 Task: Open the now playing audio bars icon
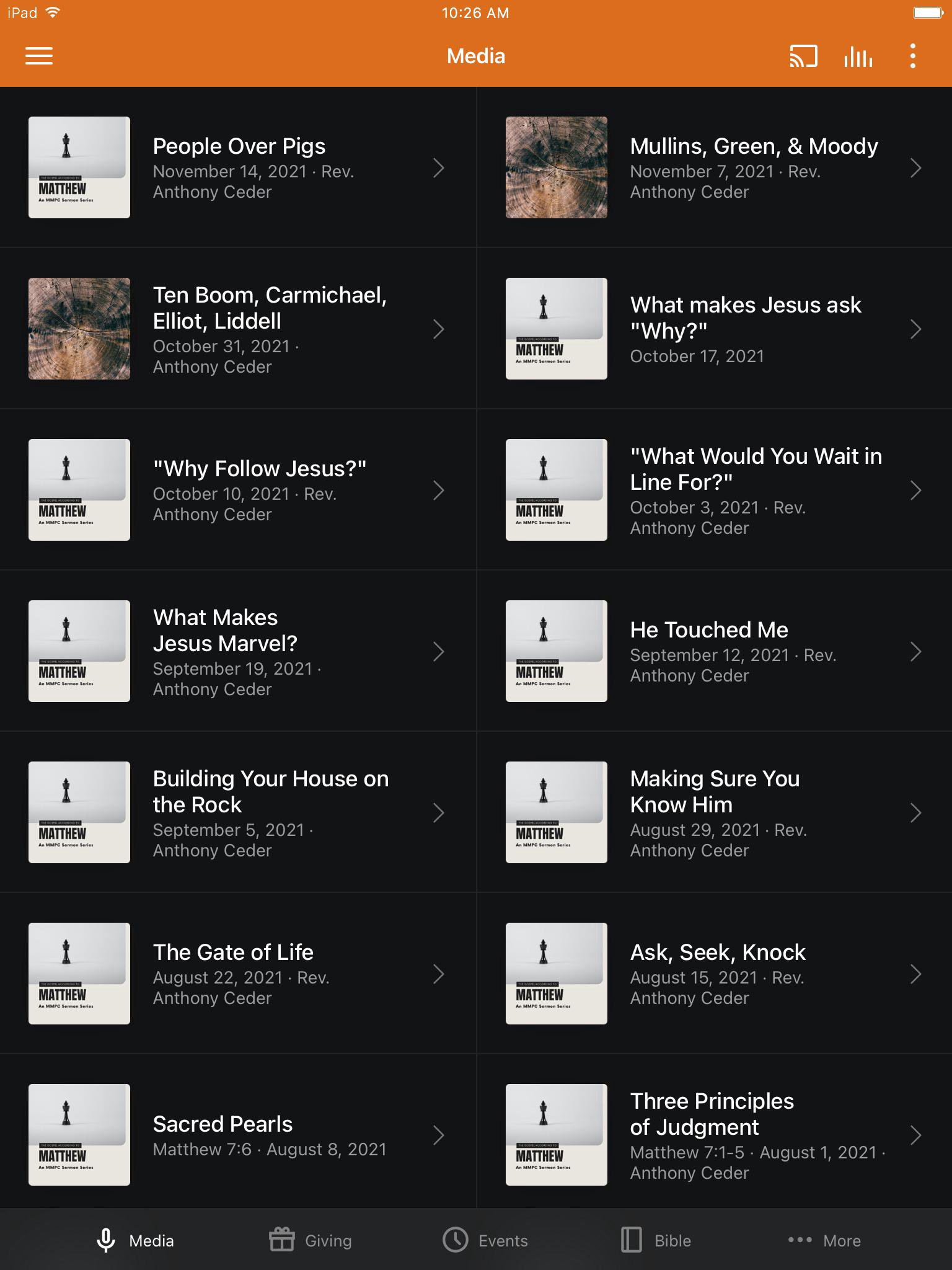(858, 56)
